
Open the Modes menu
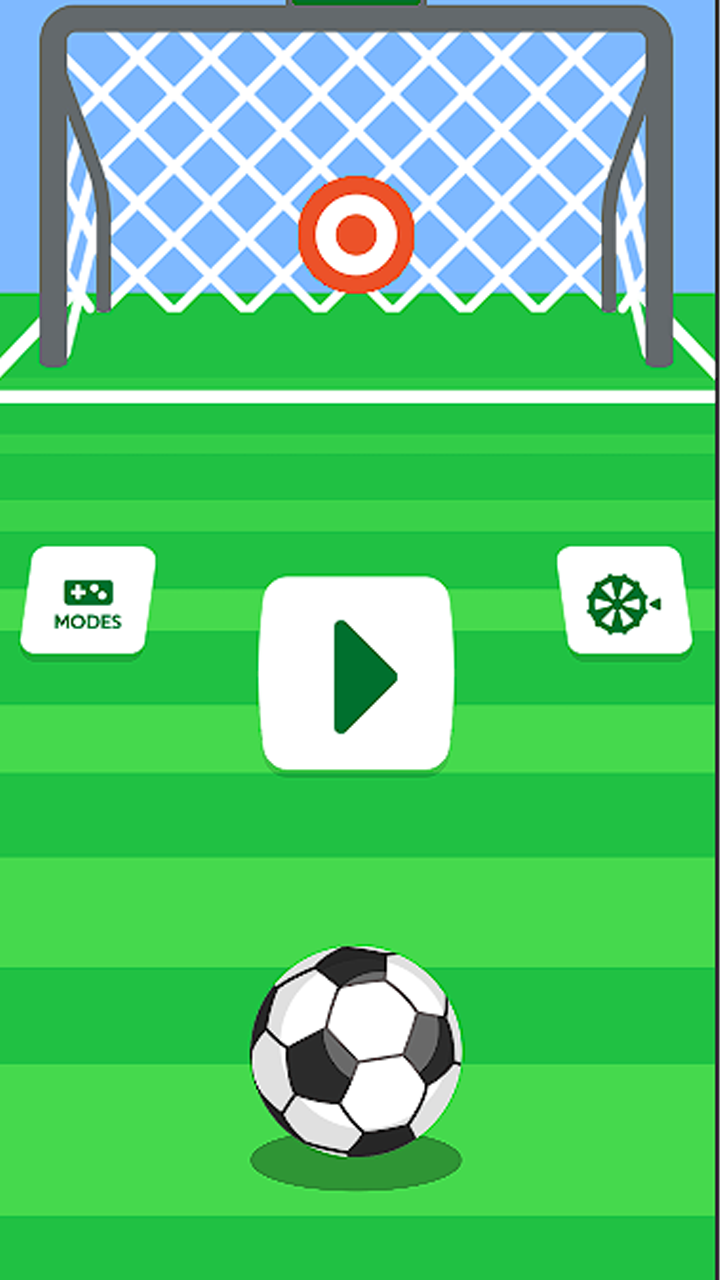coord(88,601)
